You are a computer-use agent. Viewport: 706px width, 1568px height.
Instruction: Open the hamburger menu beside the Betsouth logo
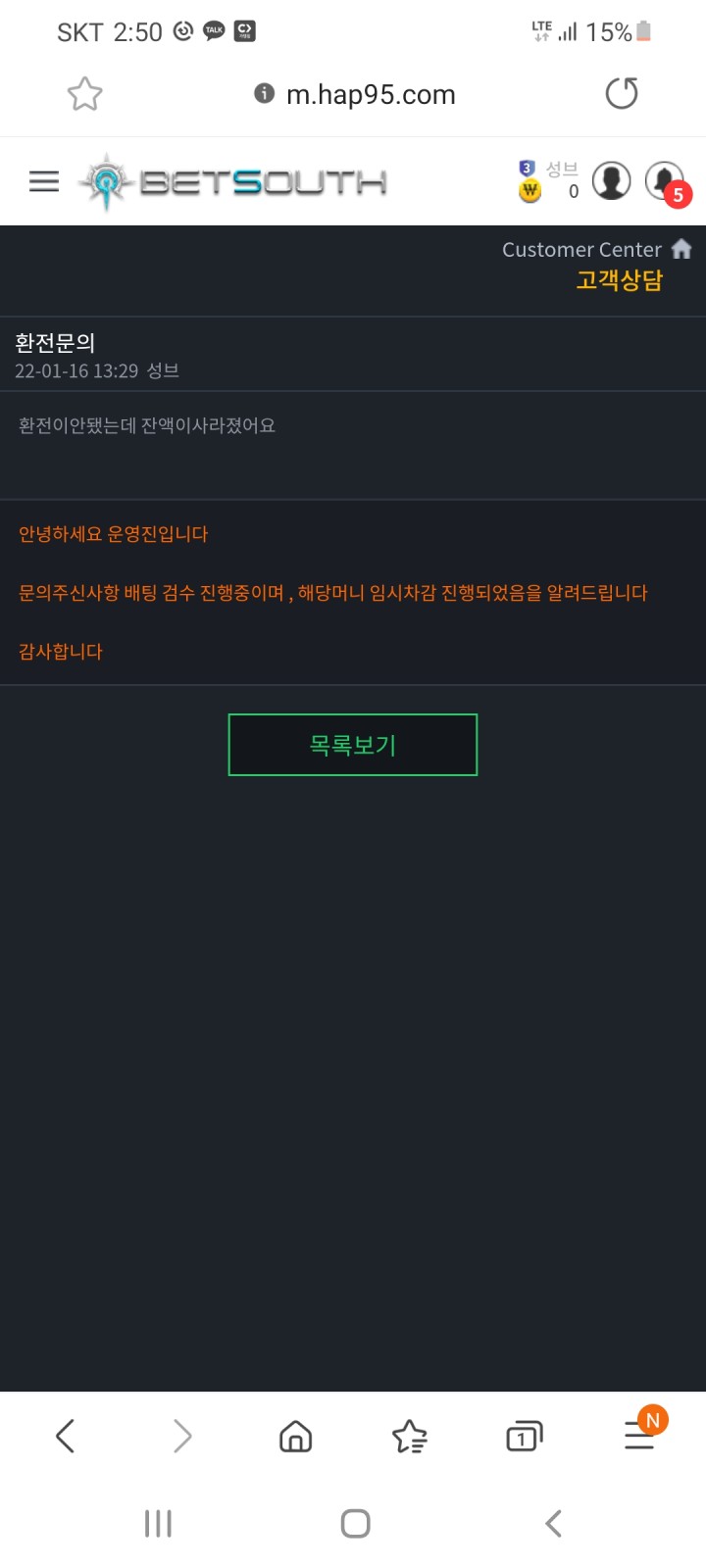44,181
